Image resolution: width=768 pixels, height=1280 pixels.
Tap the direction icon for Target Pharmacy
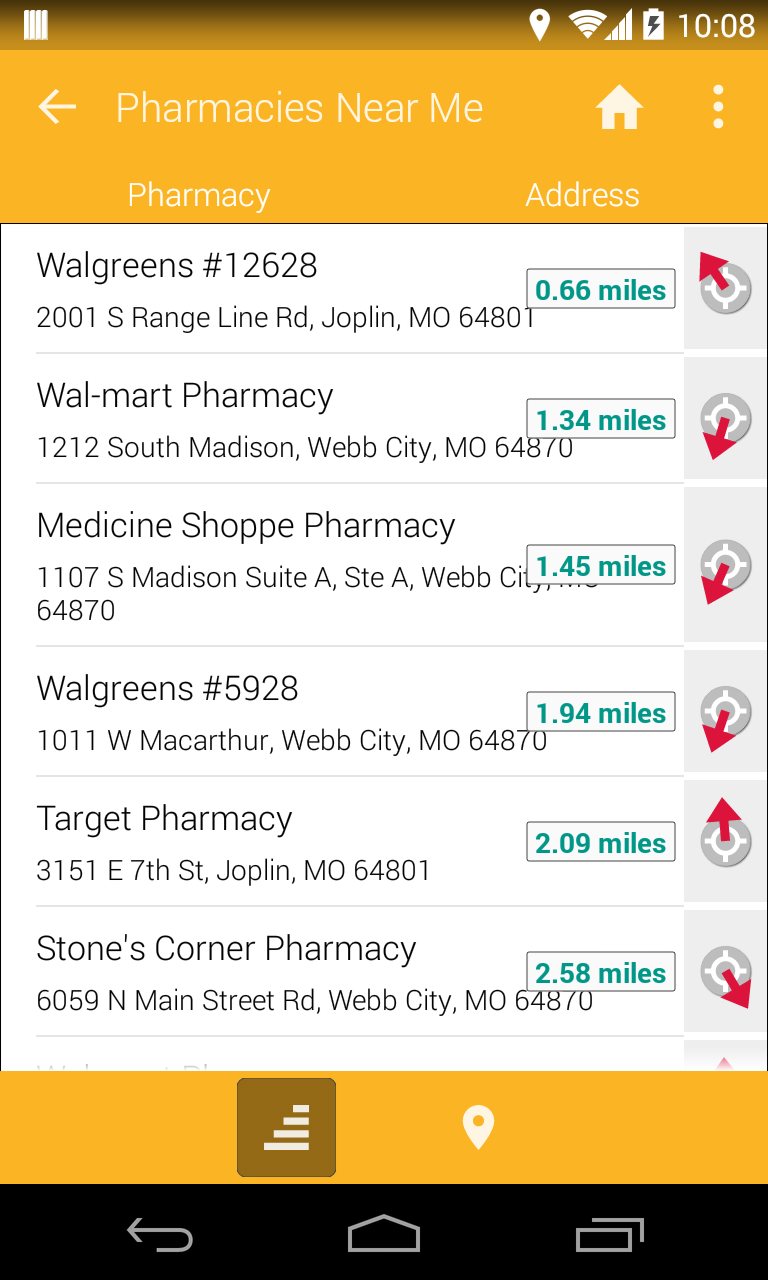[x=725, y=842]
